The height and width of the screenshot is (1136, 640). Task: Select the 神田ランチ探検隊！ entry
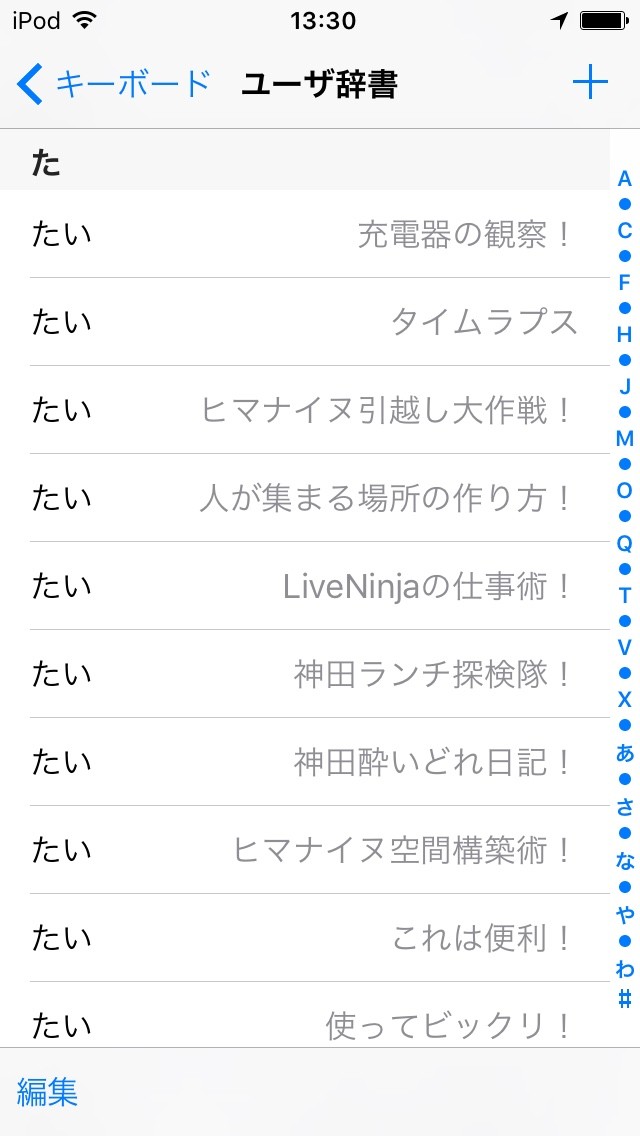pyautogui.click(x=305, y=674)
